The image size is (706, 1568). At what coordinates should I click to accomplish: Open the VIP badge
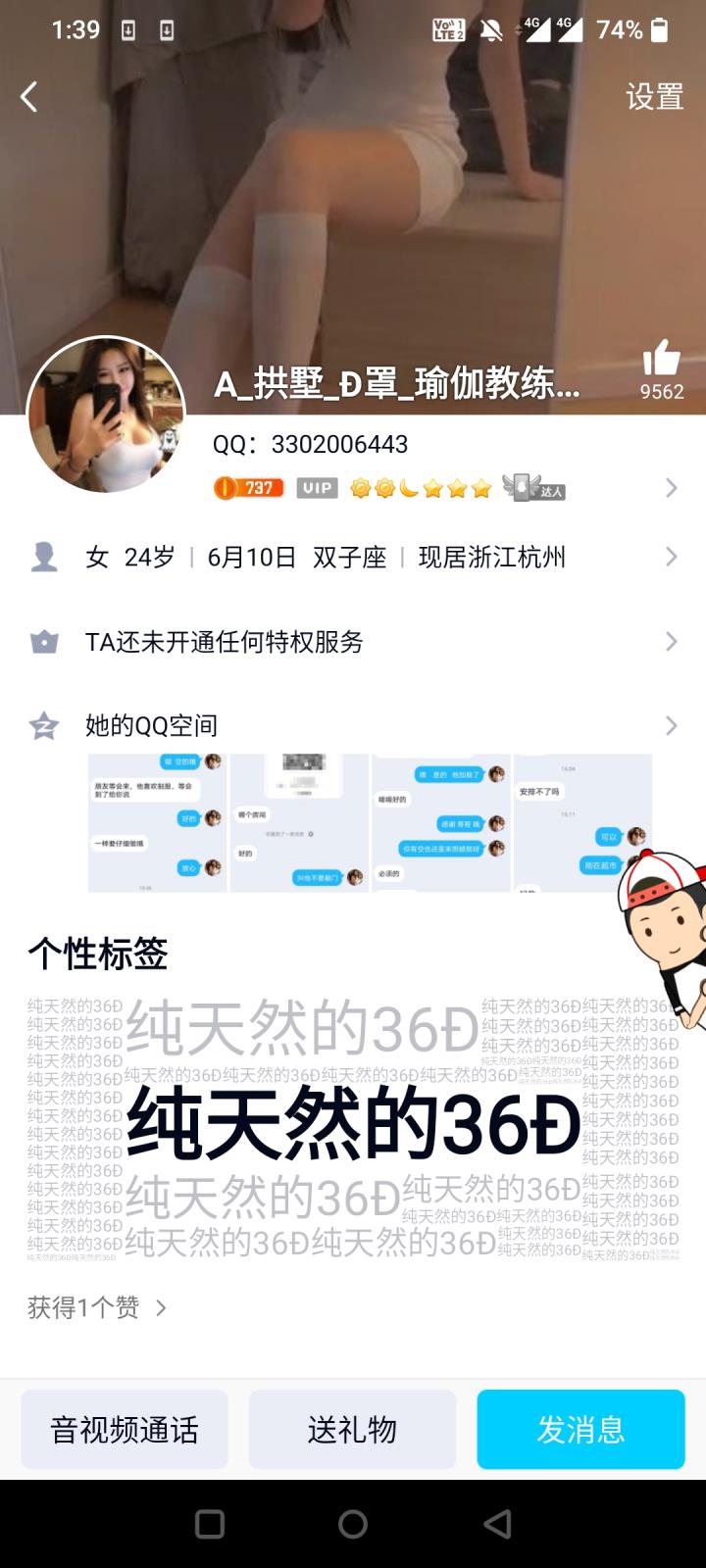pyautogui.click(x=316, y=487)
